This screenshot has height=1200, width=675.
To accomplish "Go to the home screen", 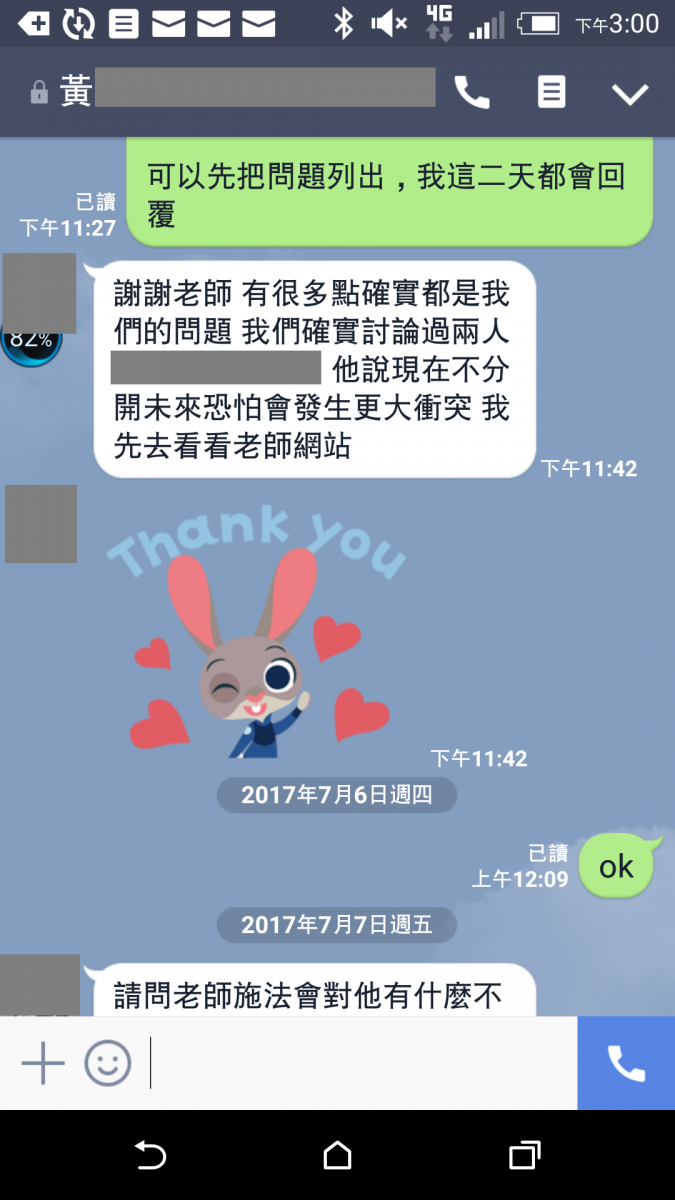I will [x=338, y=1156].
